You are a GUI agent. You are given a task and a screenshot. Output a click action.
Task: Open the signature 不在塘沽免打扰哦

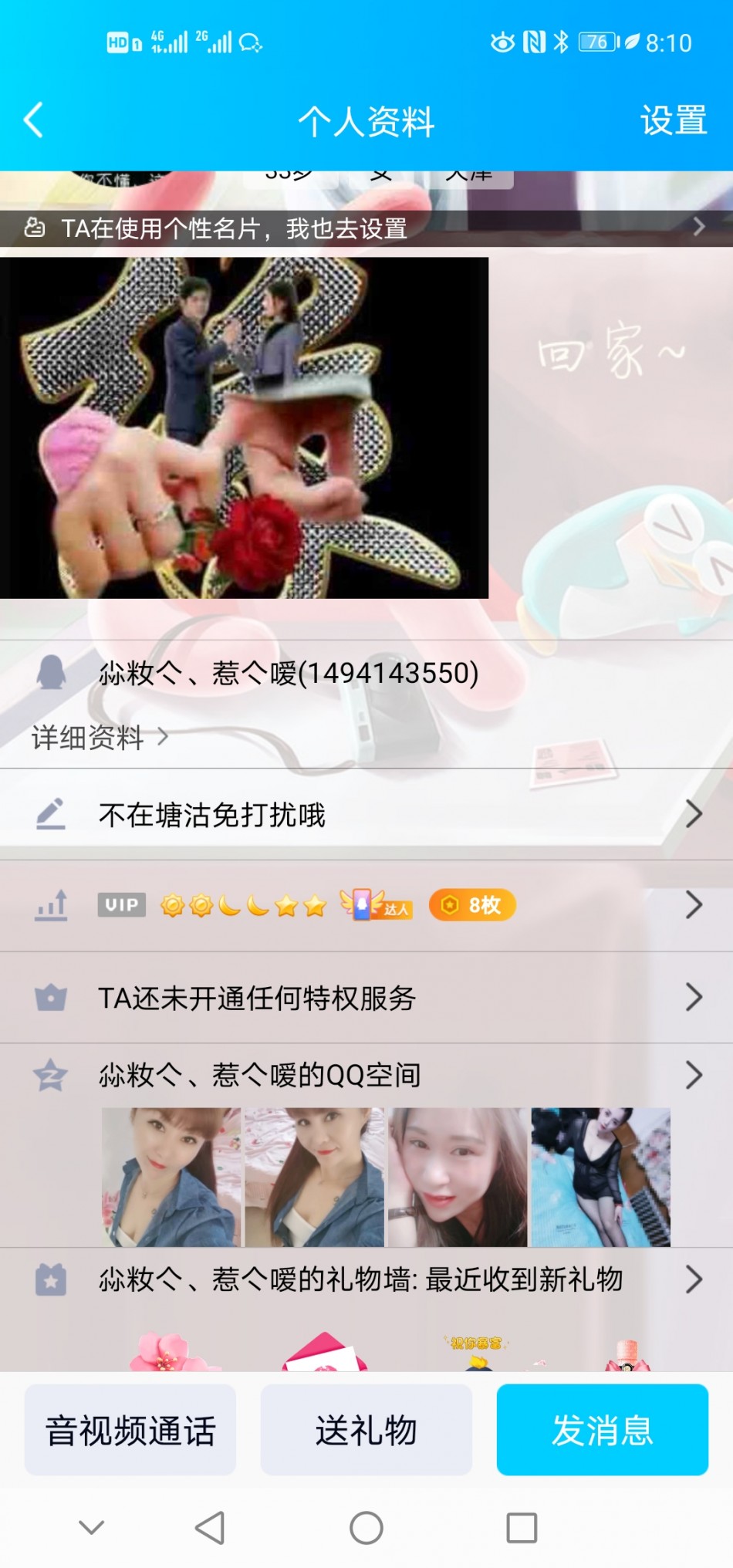366,815
